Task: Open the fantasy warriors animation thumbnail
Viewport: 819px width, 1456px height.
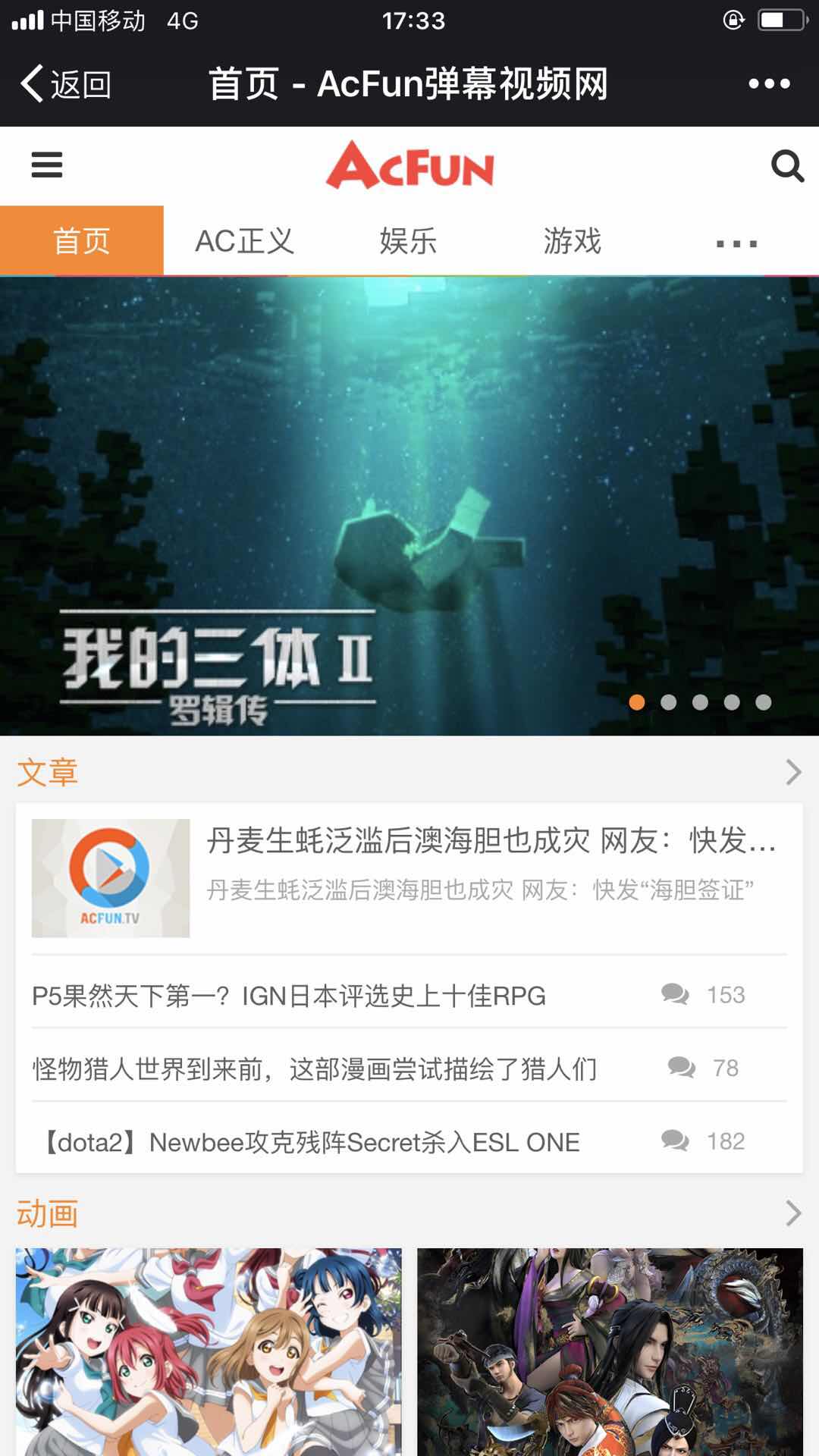Action: [610, 1351]
